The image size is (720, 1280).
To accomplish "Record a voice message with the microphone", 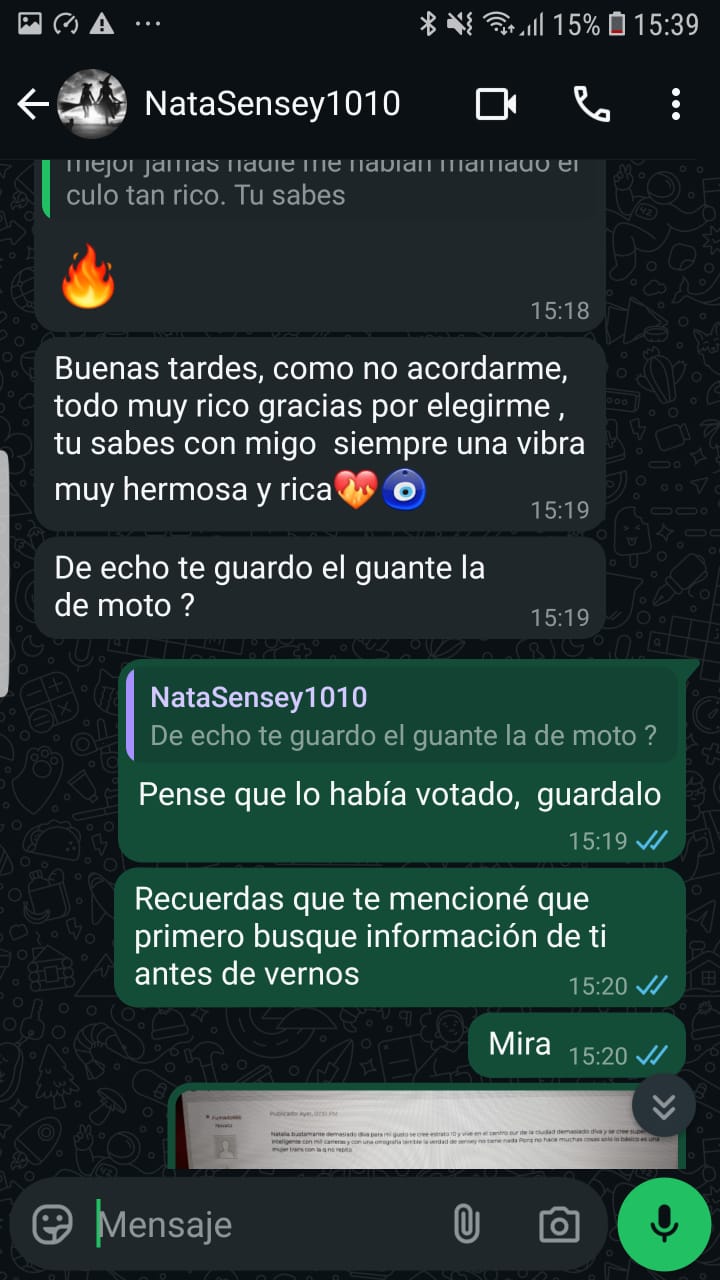I will (x=664, y=1224).
